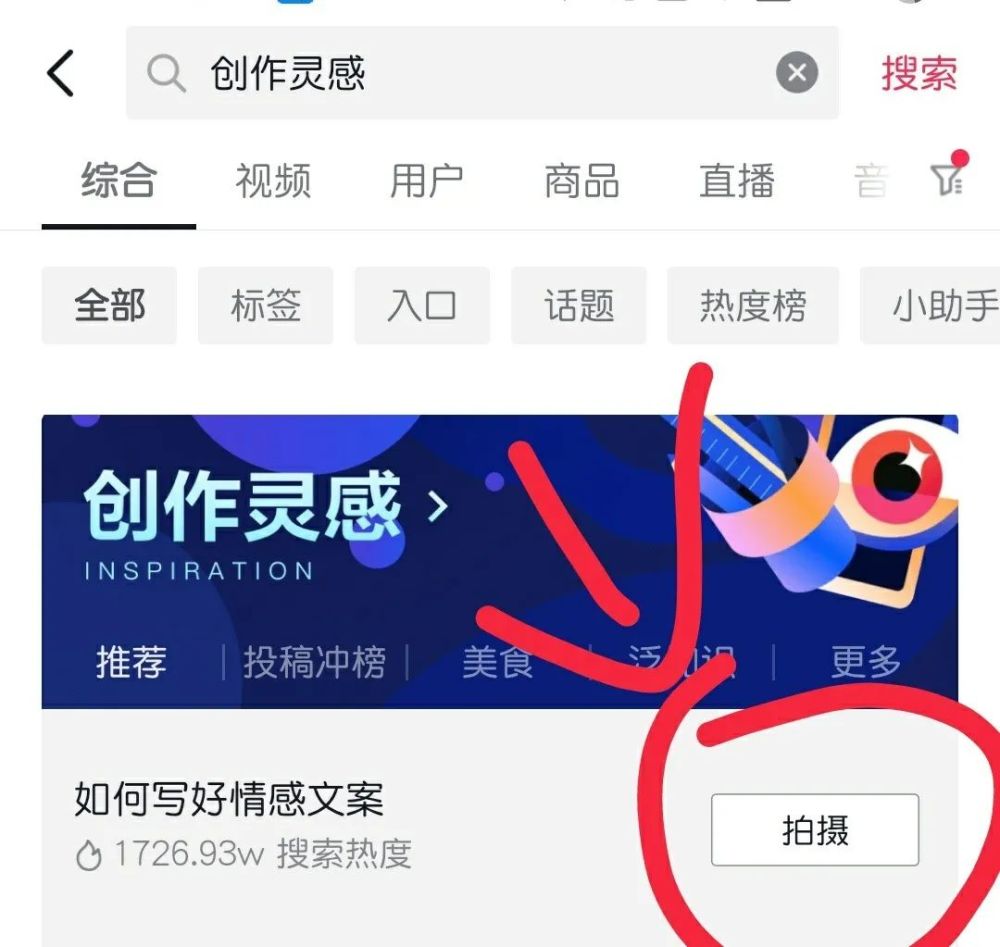Open 更多 categories in the banner

(x=865, y=662)
